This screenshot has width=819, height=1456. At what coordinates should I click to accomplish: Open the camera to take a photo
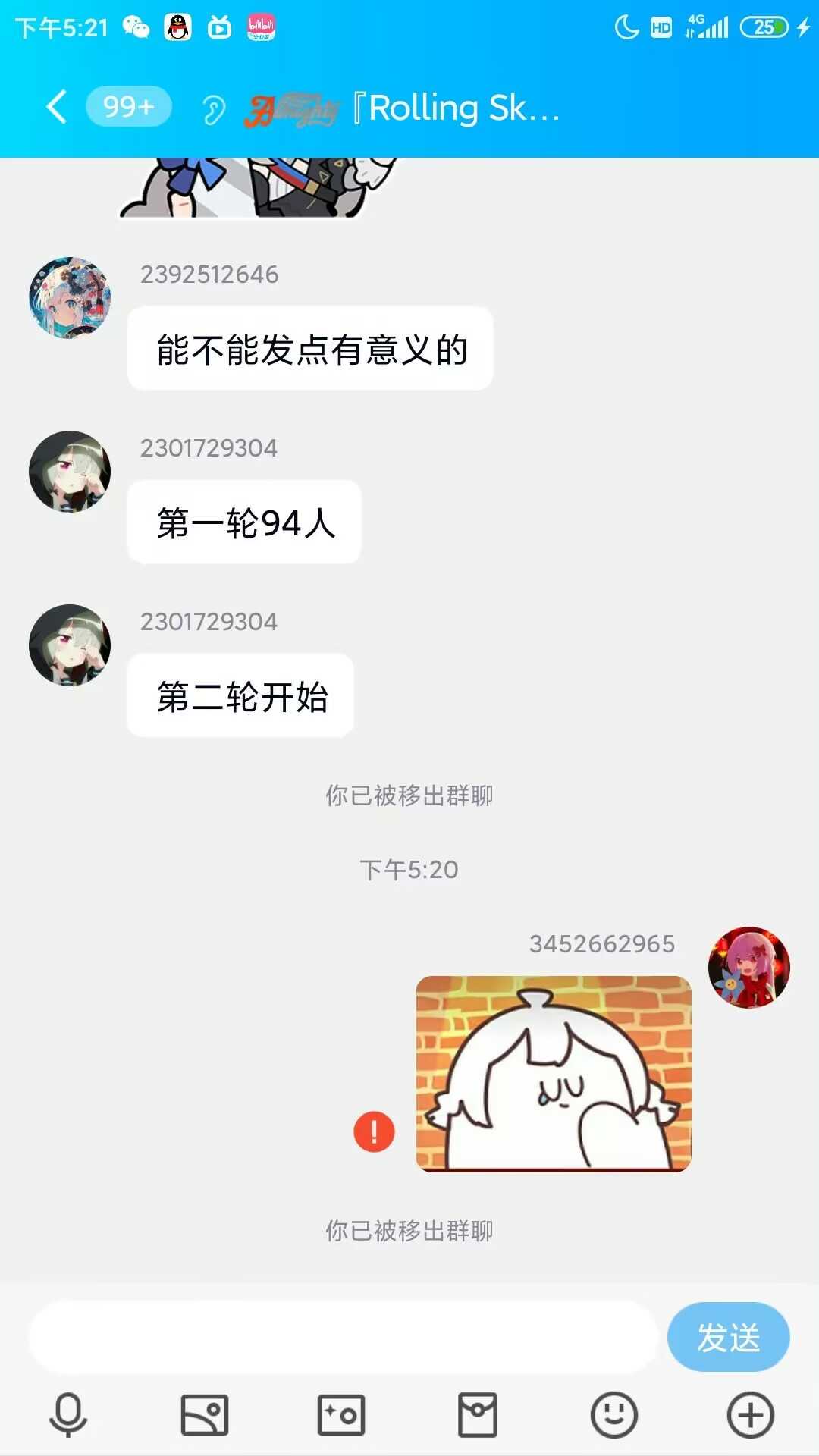click(x=341, y=1415)
